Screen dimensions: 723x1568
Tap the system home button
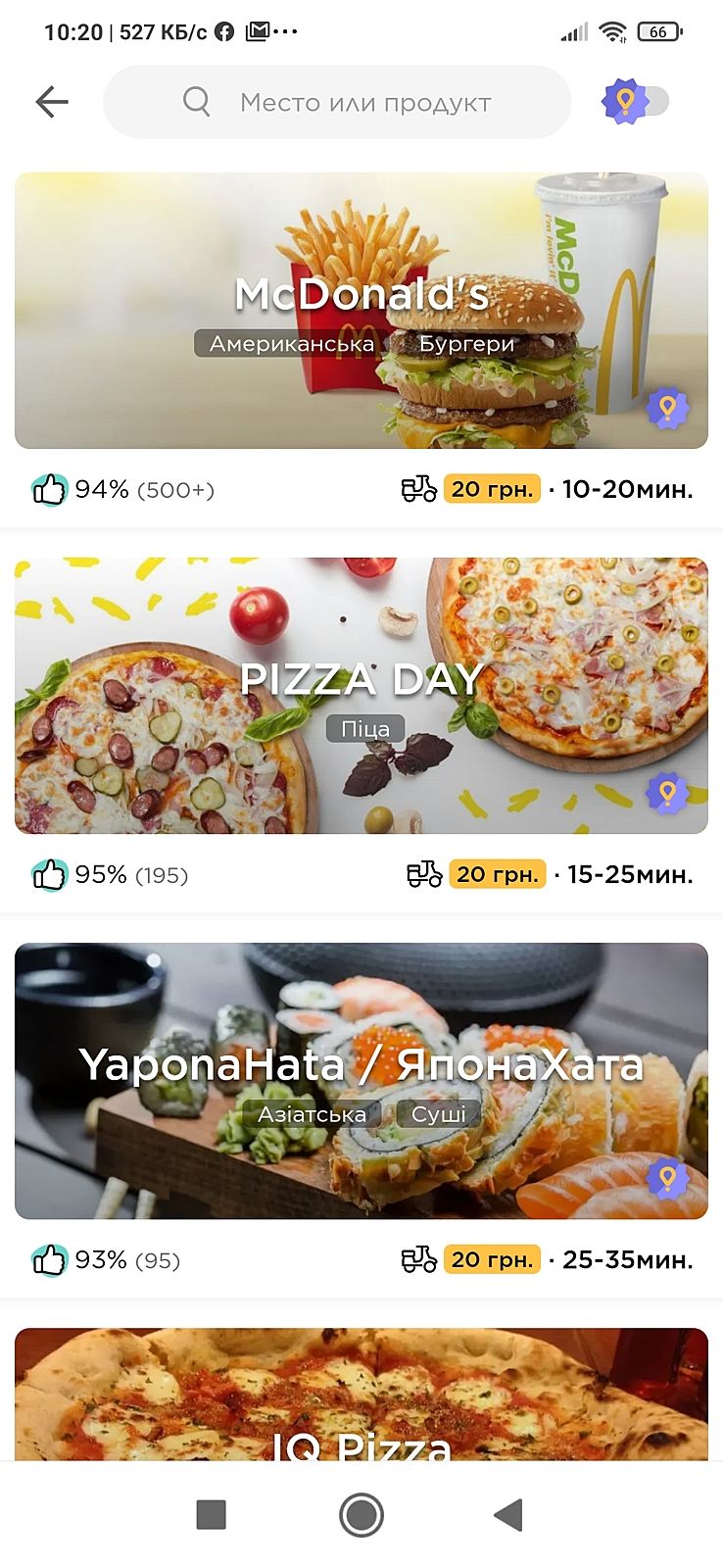coord(361,1514)
